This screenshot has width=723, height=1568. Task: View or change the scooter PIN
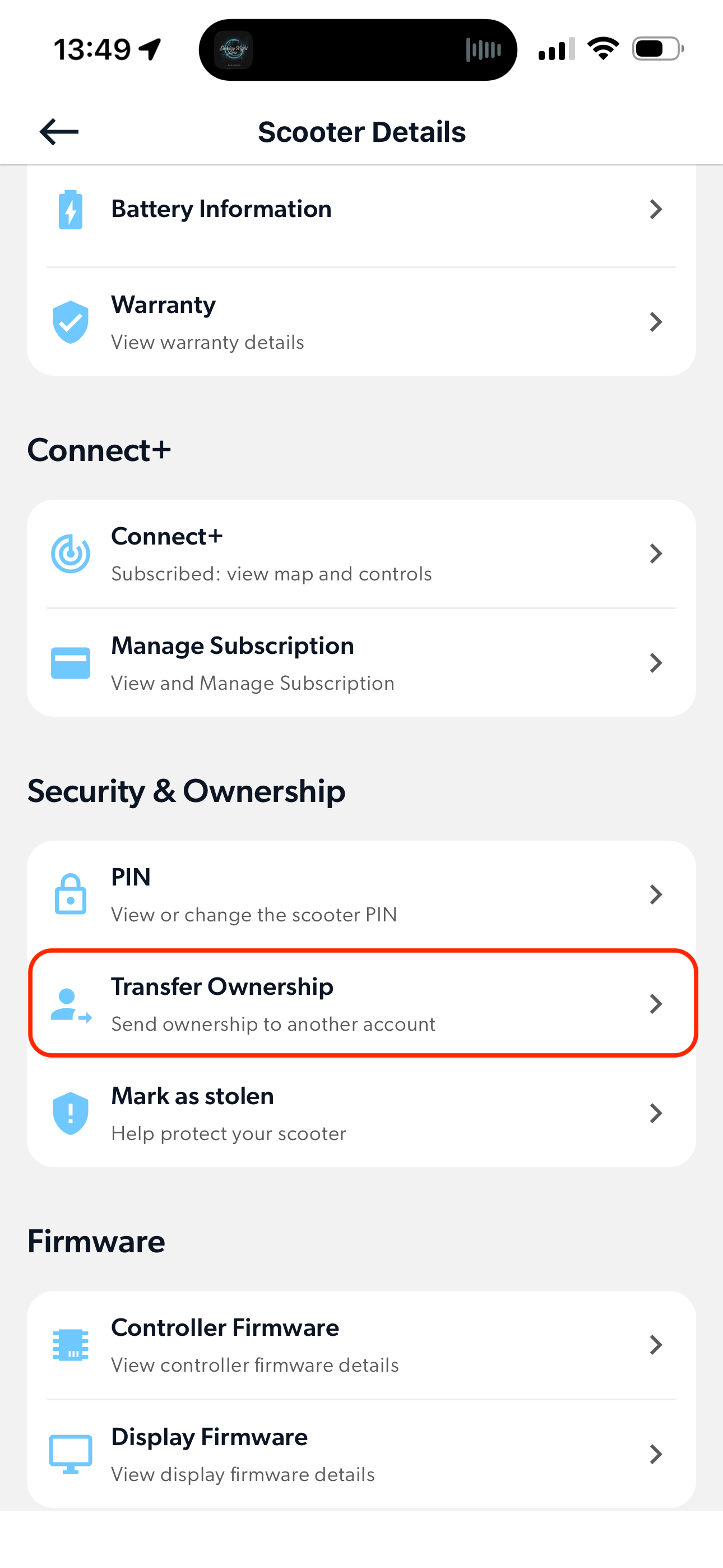[361, 895]
